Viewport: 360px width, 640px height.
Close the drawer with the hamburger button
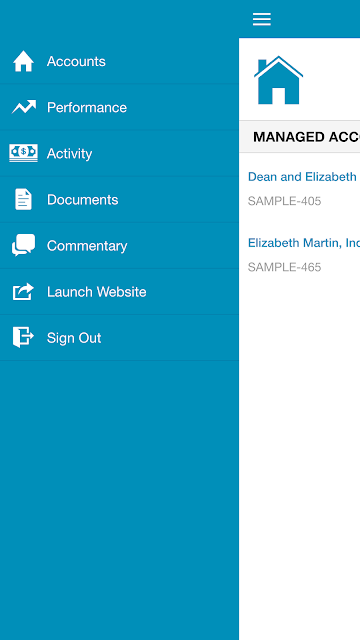(262, 19)
